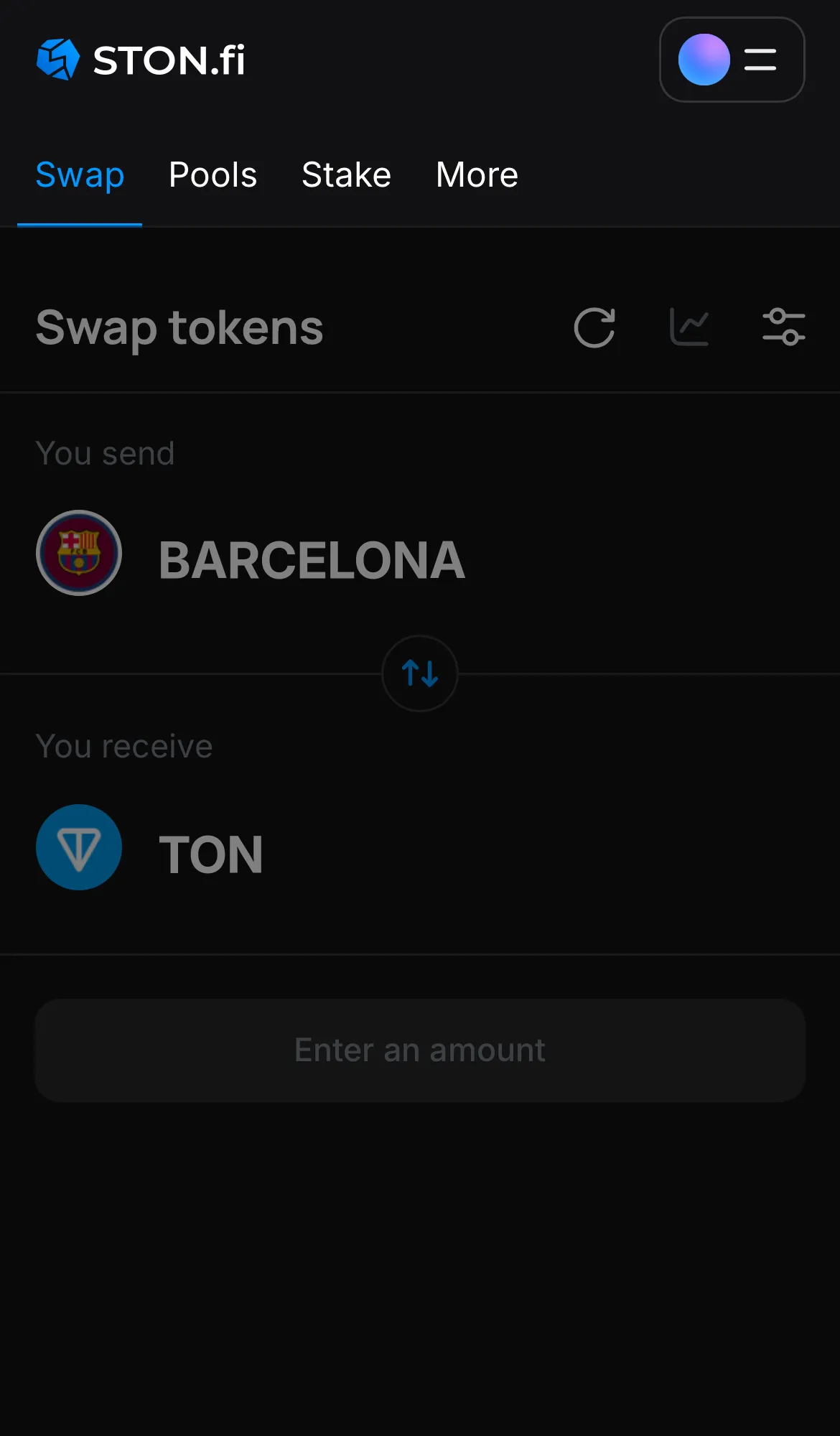840x1436 pixels.
Task: Click the You send section
Action: (106, 452)
